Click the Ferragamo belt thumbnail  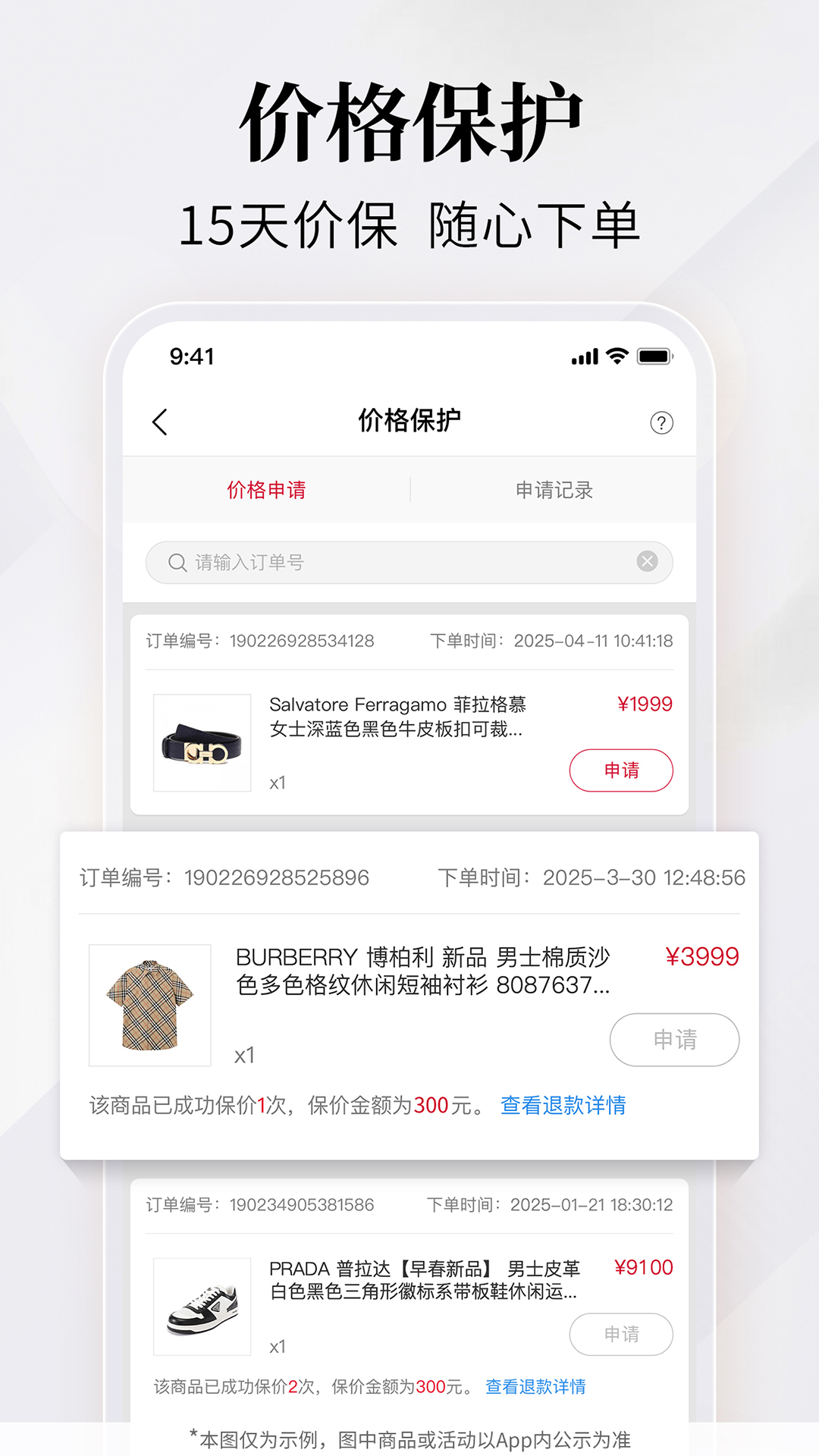pos(202,741)
